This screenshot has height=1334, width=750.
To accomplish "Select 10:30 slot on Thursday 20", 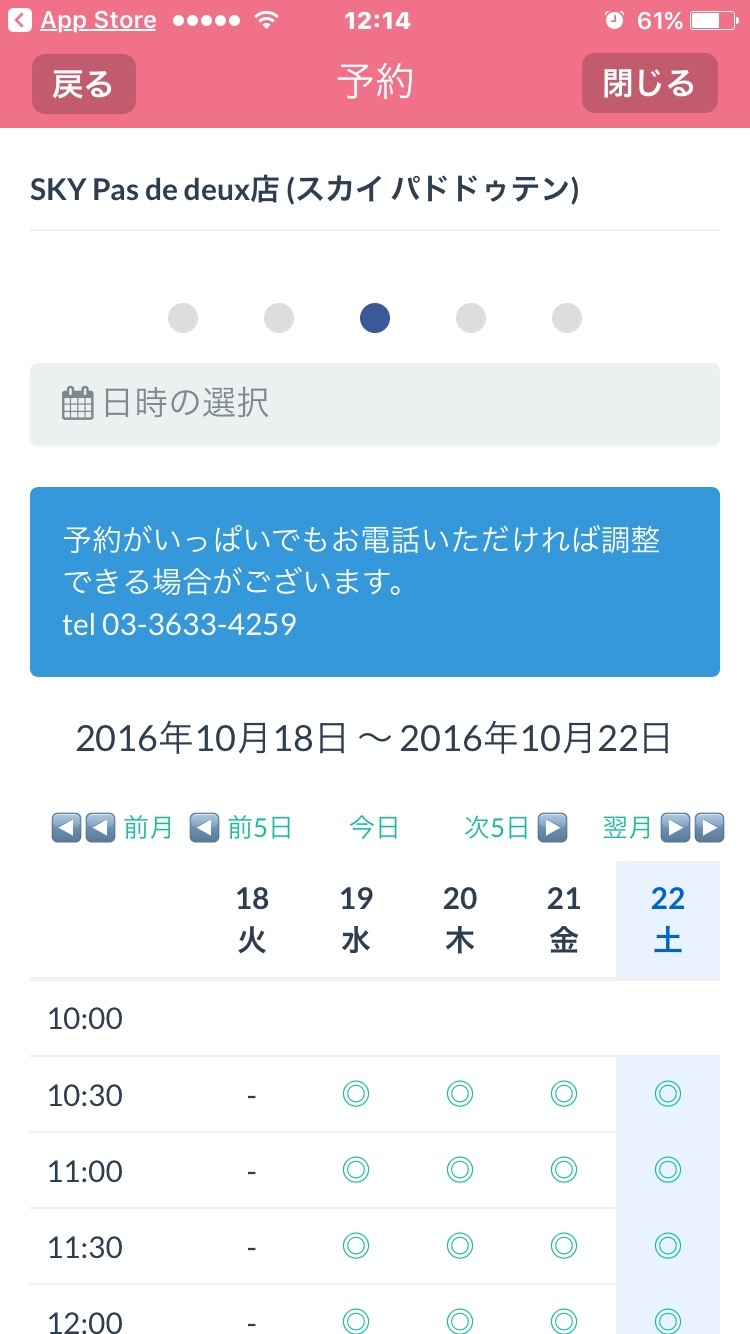I will [460, 1094].
